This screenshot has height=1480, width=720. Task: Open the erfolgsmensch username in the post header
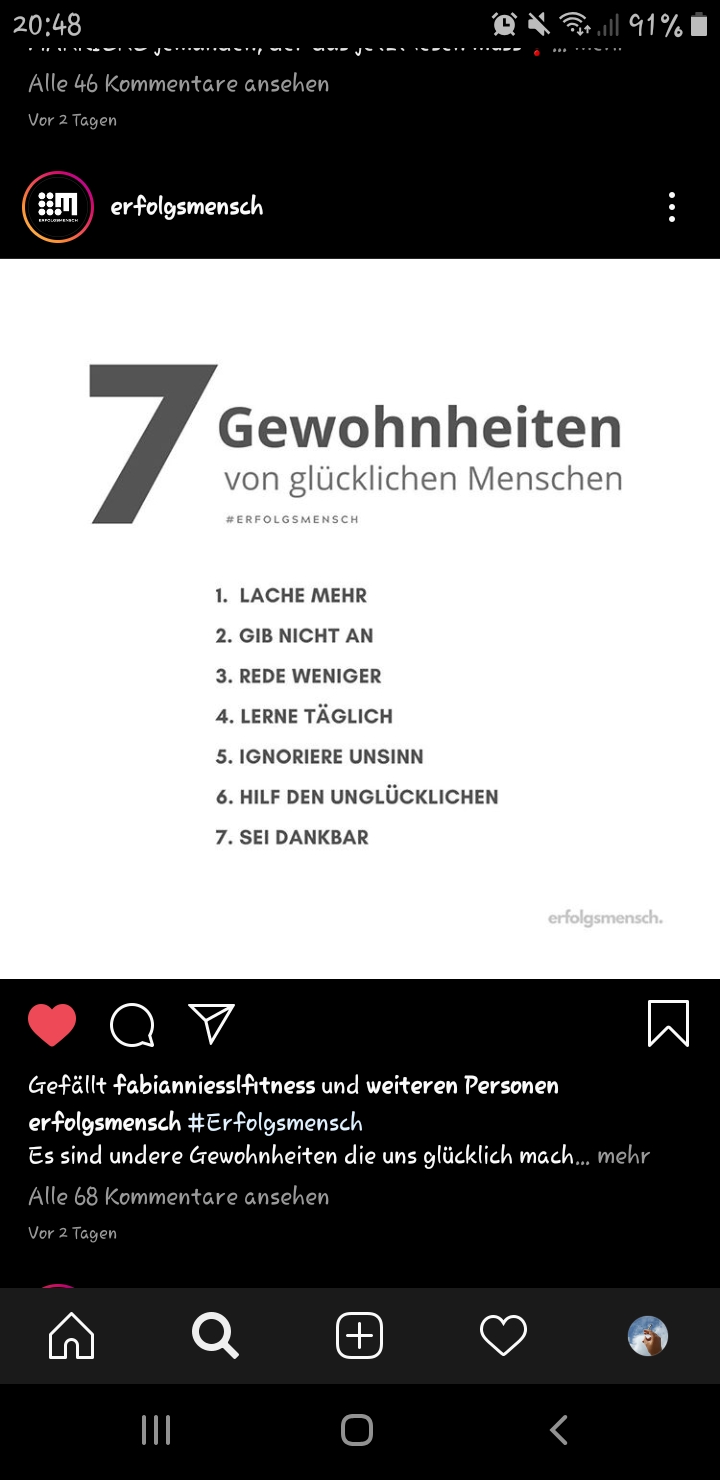pyautogui.click(x=187, y=207)
